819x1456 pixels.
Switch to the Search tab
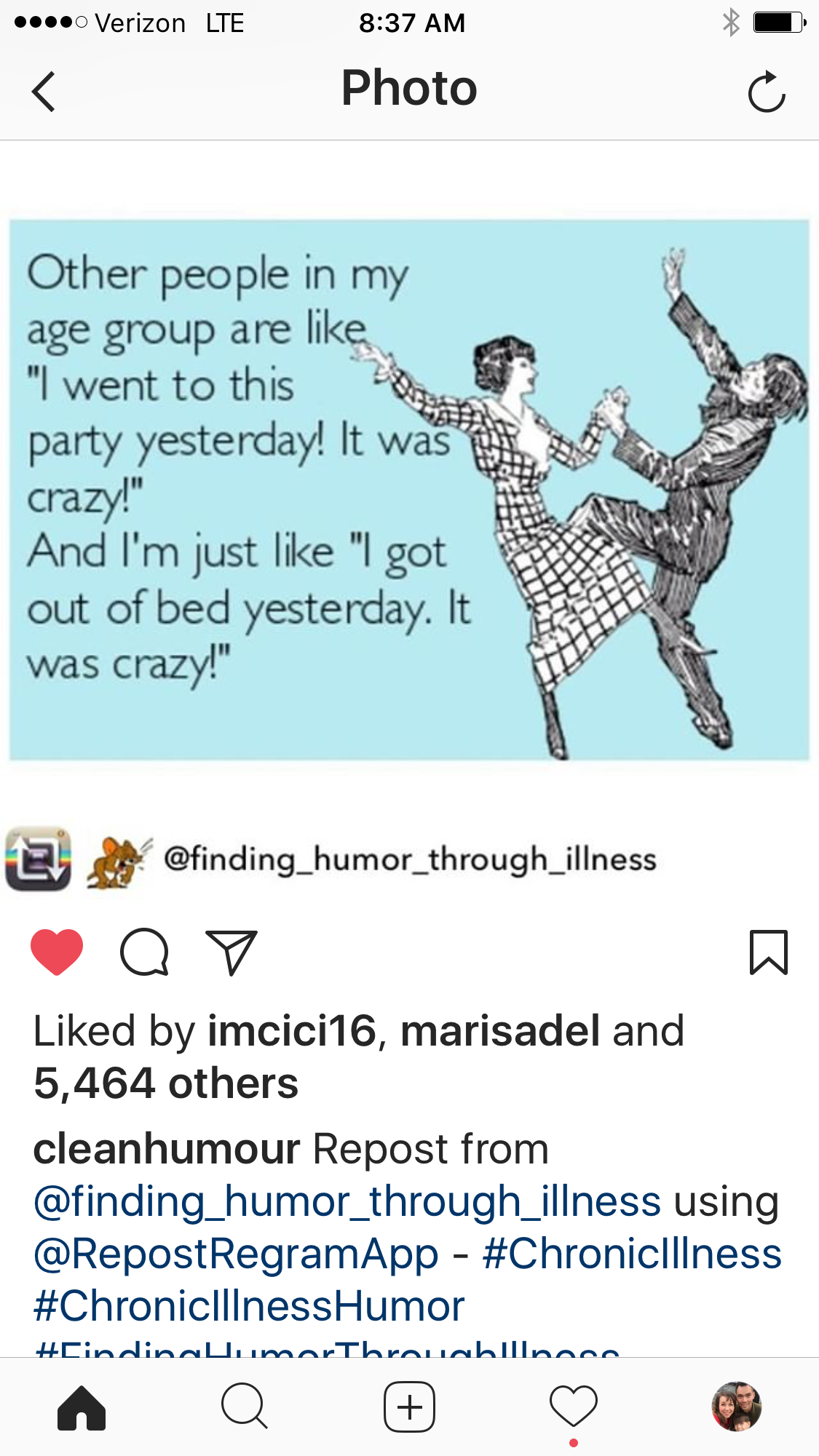[x=245, y=1407]
